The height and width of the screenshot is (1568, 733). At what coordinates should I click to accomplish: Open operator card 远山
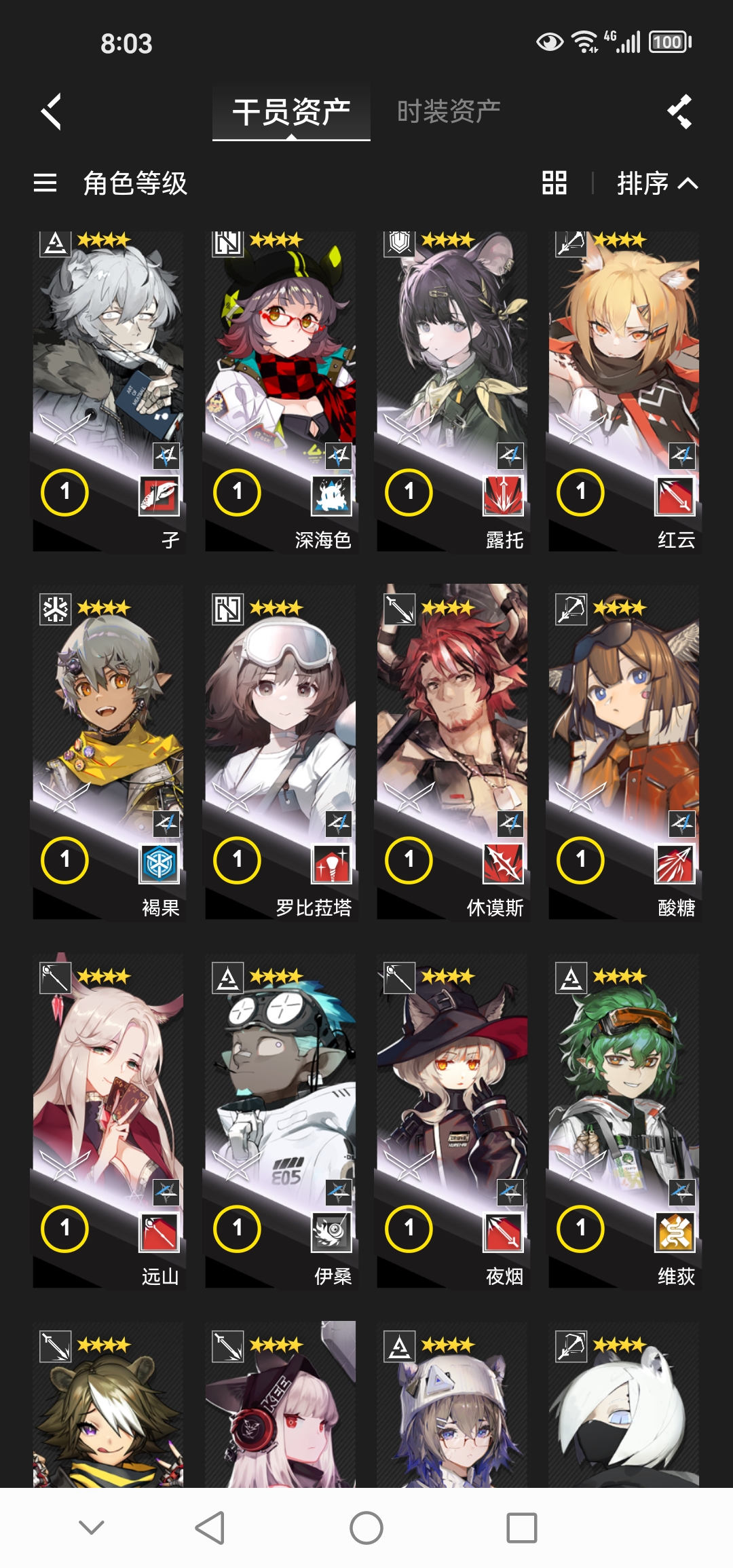109,1120
